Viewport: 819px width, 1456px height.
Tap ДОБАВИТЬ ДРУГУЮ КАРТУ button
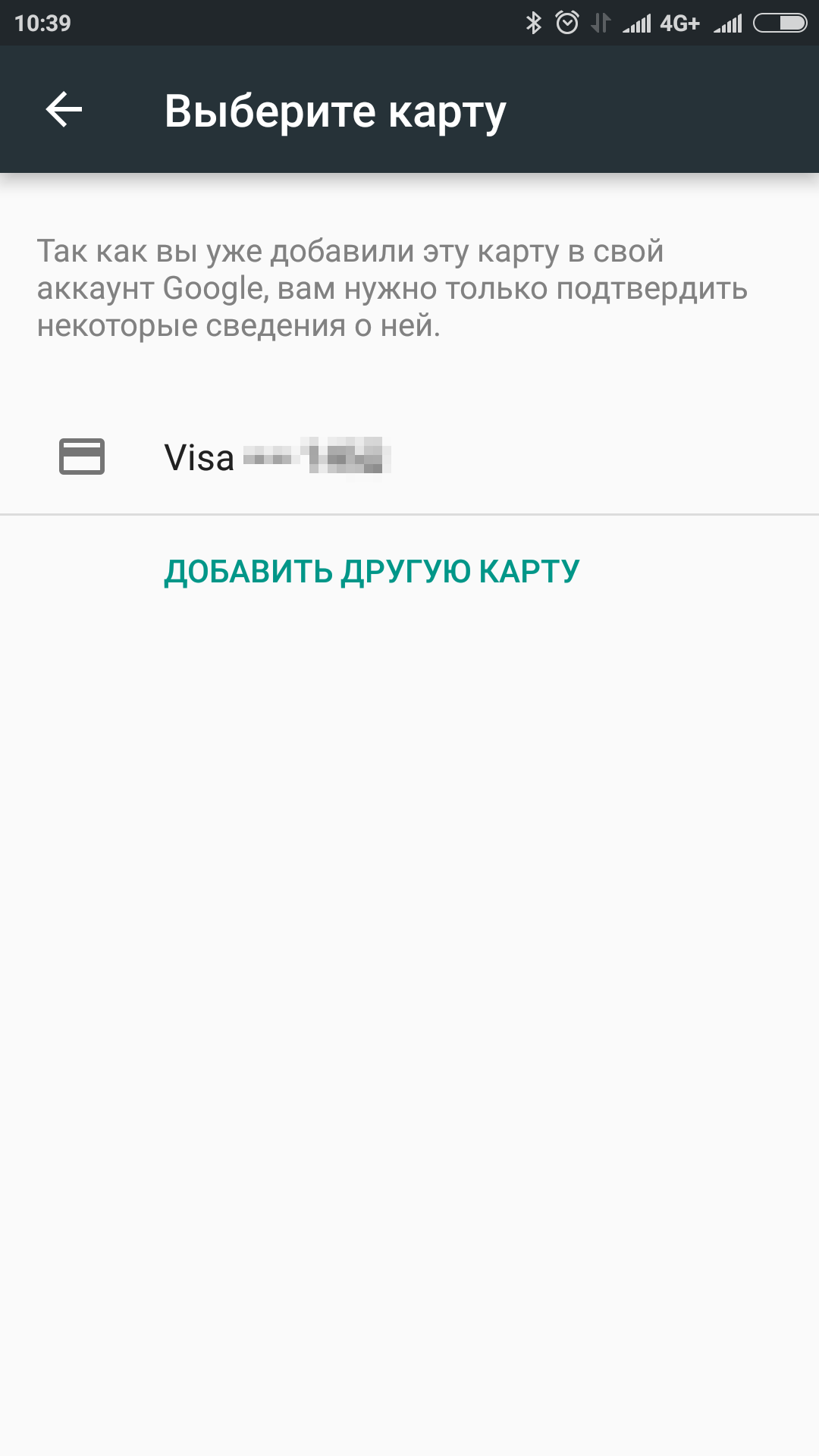point(372,571)
